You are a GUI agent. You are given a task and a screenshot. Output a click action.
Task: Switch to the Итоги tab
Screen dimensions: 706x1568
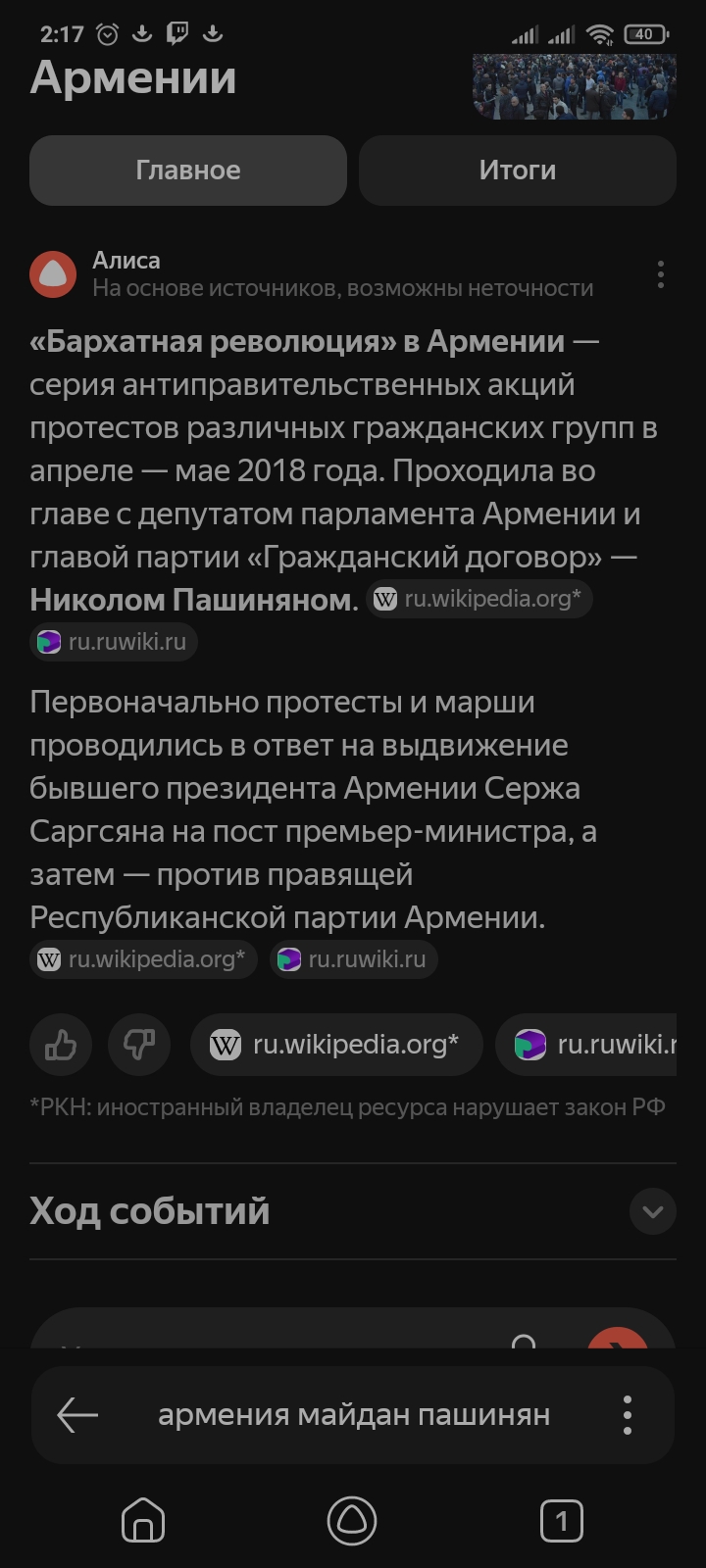pos(517,171)
